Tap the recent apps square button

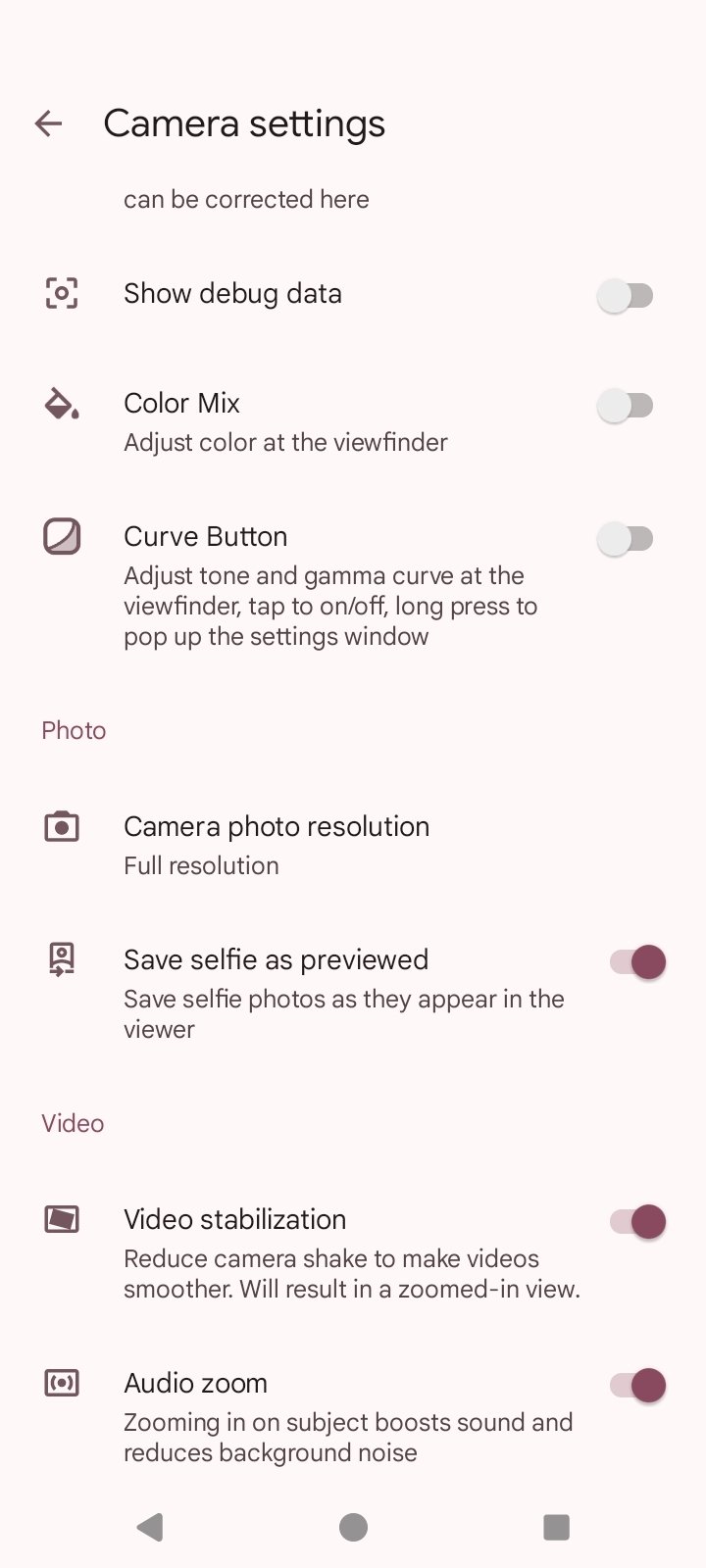556,1526
